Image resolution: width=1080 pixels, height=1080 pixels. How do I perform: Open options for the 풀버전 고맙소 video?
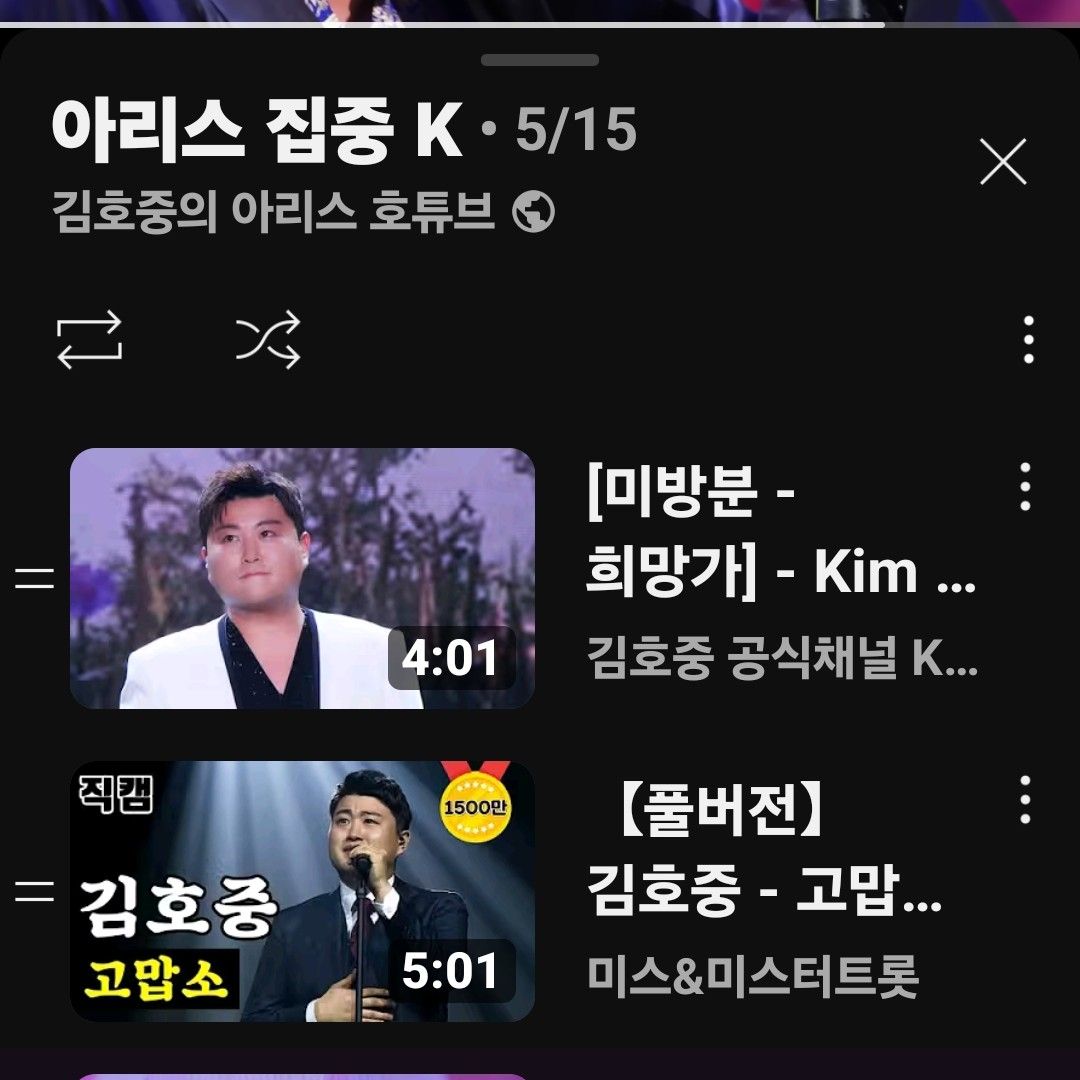(x=1025, y=800)
